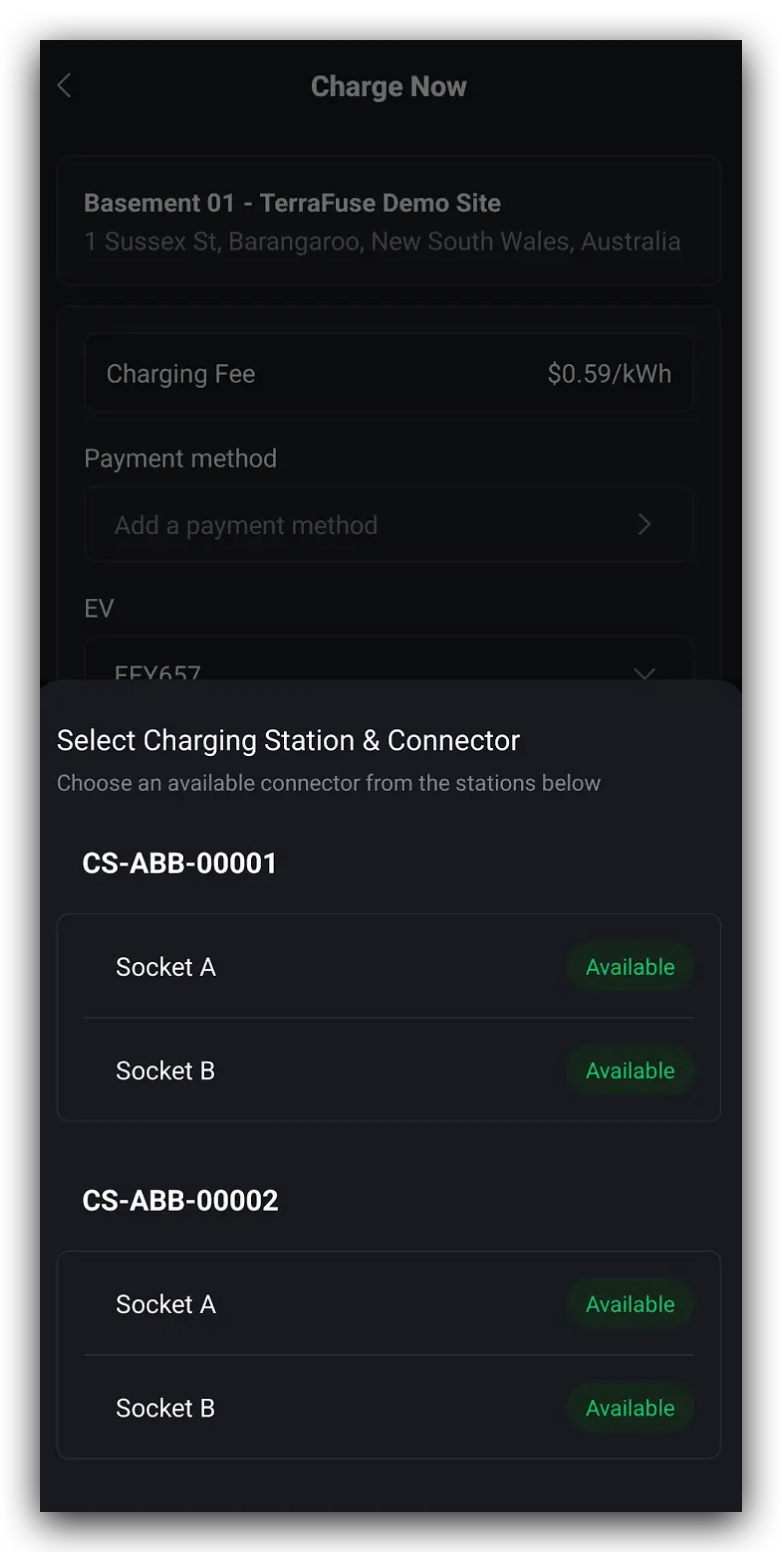
Task: Open Add a payment method row
Action: [388, 525]
